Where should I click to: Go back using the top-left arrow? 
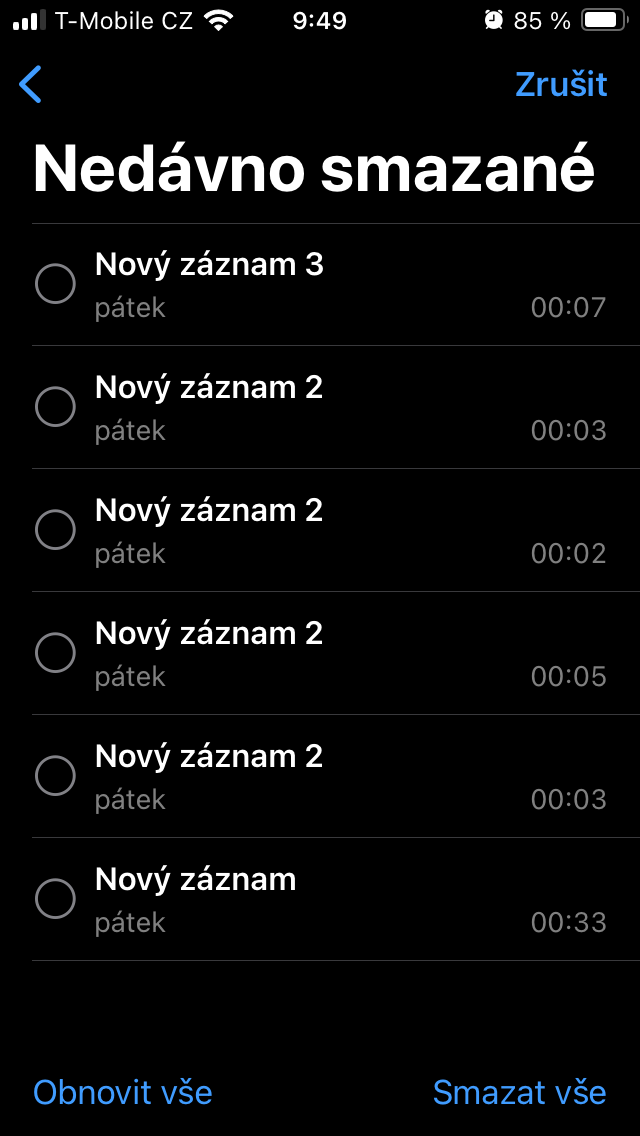31,85
